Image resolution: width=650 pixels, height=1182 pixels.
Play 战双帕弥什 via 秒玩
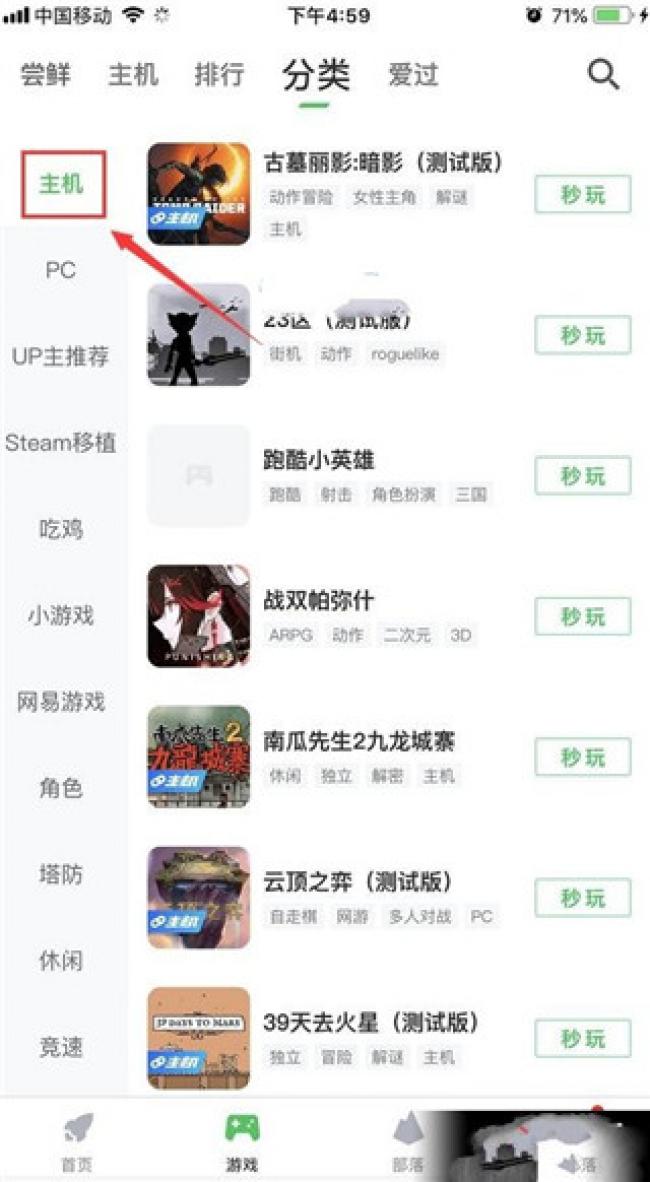[x=583, y=617]
